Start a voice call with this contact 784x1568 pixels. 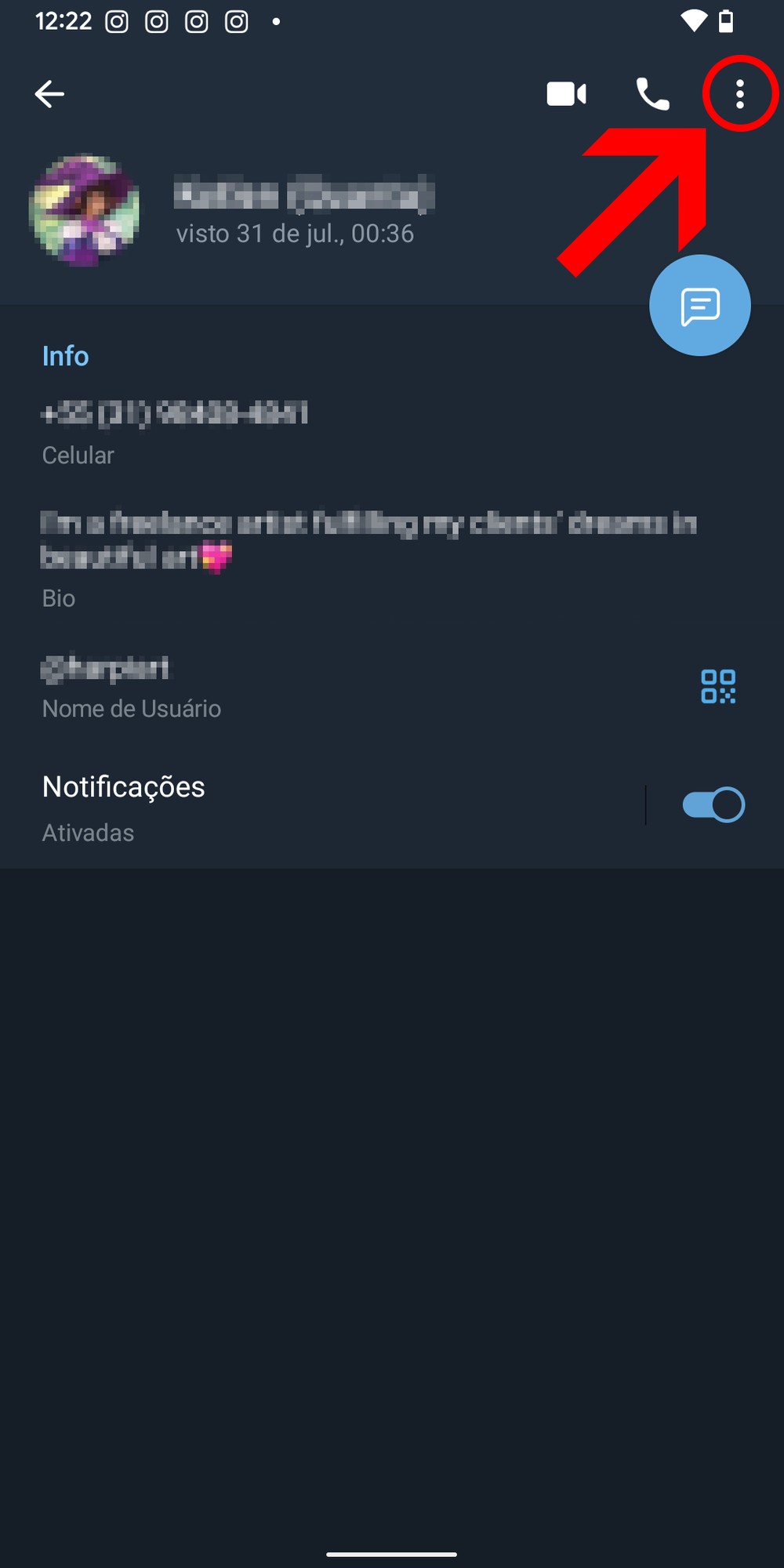652,94
